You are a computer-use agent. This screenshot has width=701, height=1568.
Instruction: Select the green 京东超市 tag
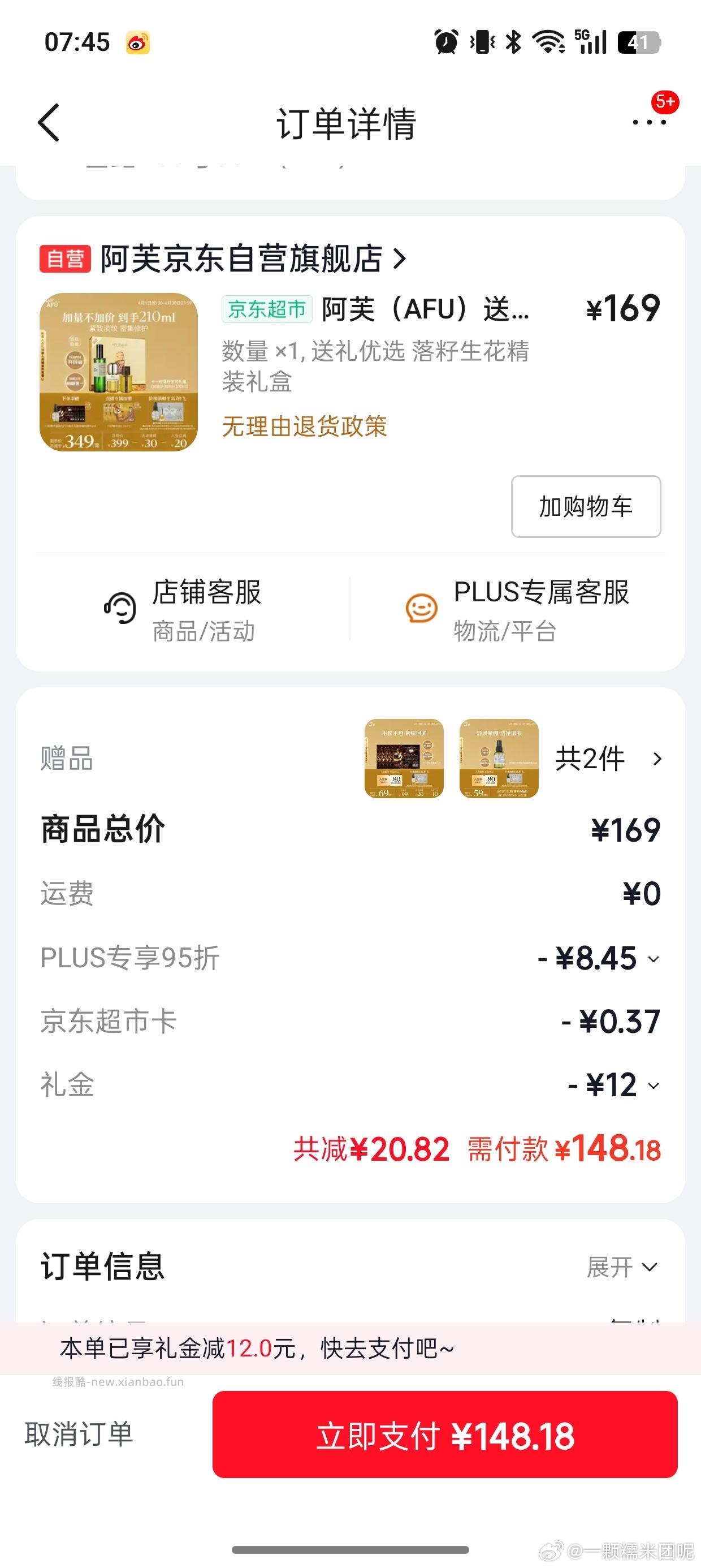click(x=266, y=311)
